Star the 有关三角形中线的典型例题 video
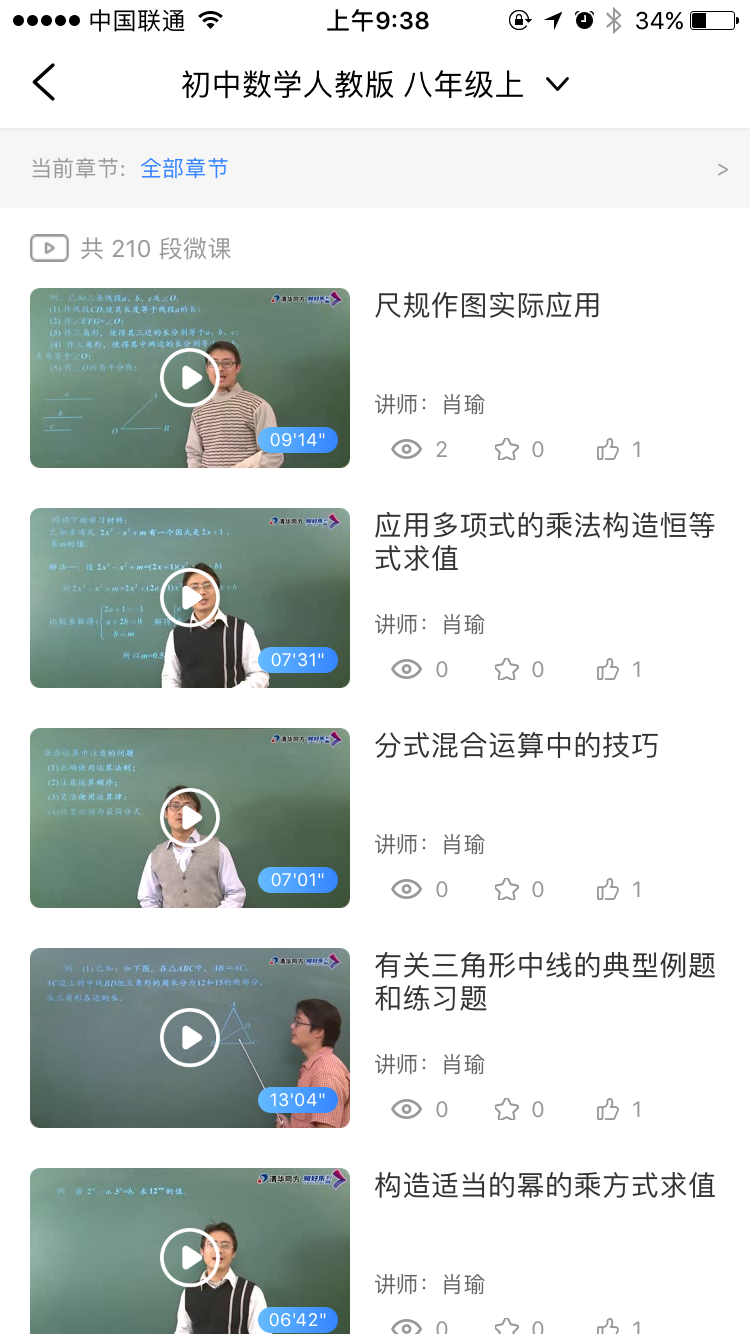This screenshot has width=750, height=1334. [x=508, y=1108]
